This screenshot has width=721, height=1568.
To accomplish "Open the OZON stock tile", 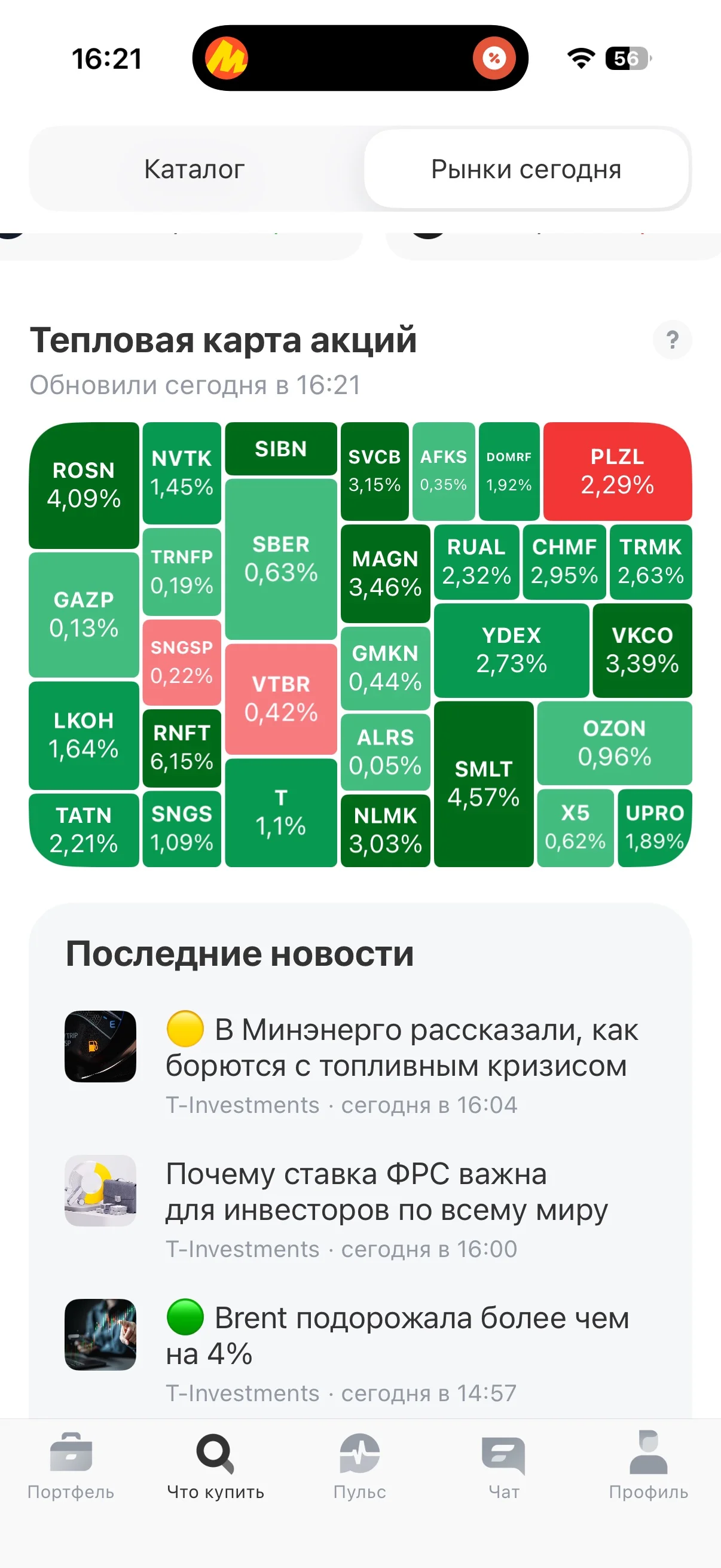I will (615, 743).
